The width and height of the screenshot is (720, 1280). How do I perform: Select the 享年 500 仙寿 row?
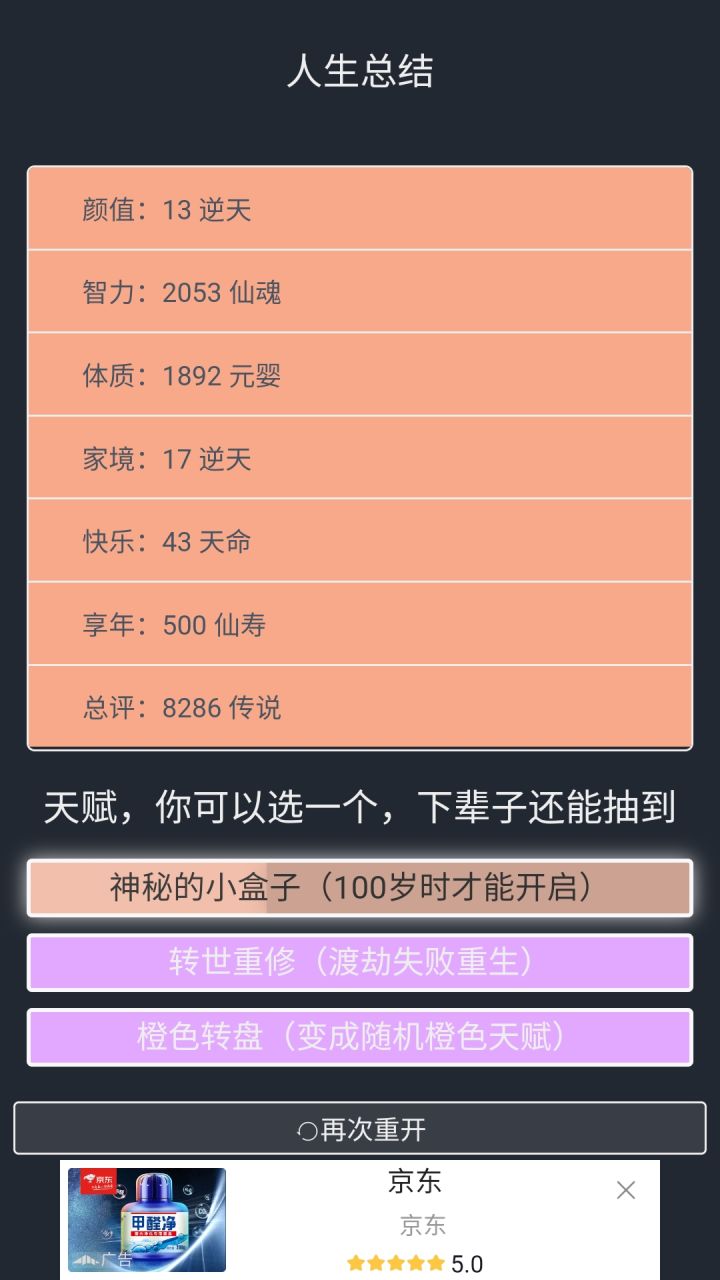[x=360, y=625]
